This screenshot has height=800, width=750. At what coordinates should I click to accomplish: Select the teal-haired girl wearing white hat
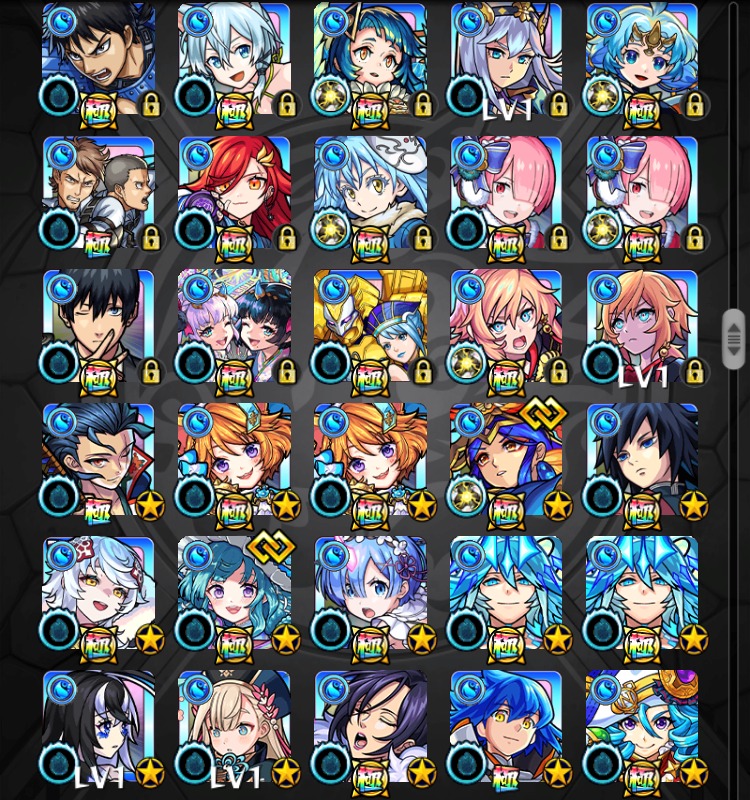642,728
